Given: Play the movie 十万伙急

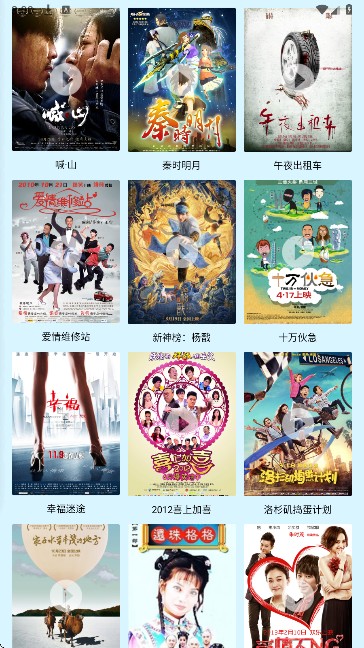Looking at the screenshot, I should pyautogui.click(x=298, y=252).
